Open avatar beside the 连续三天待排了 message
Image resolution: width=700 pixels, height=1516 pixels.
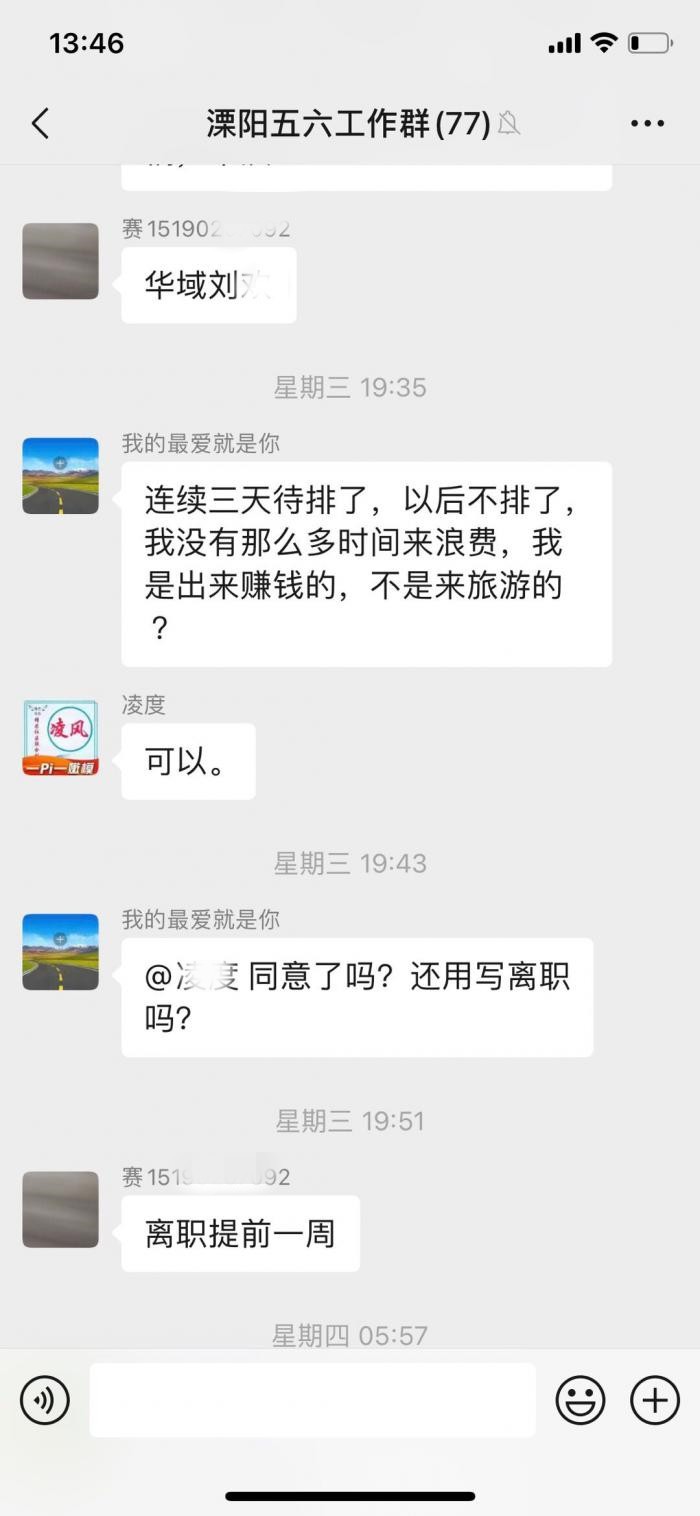tap(60, 476)
